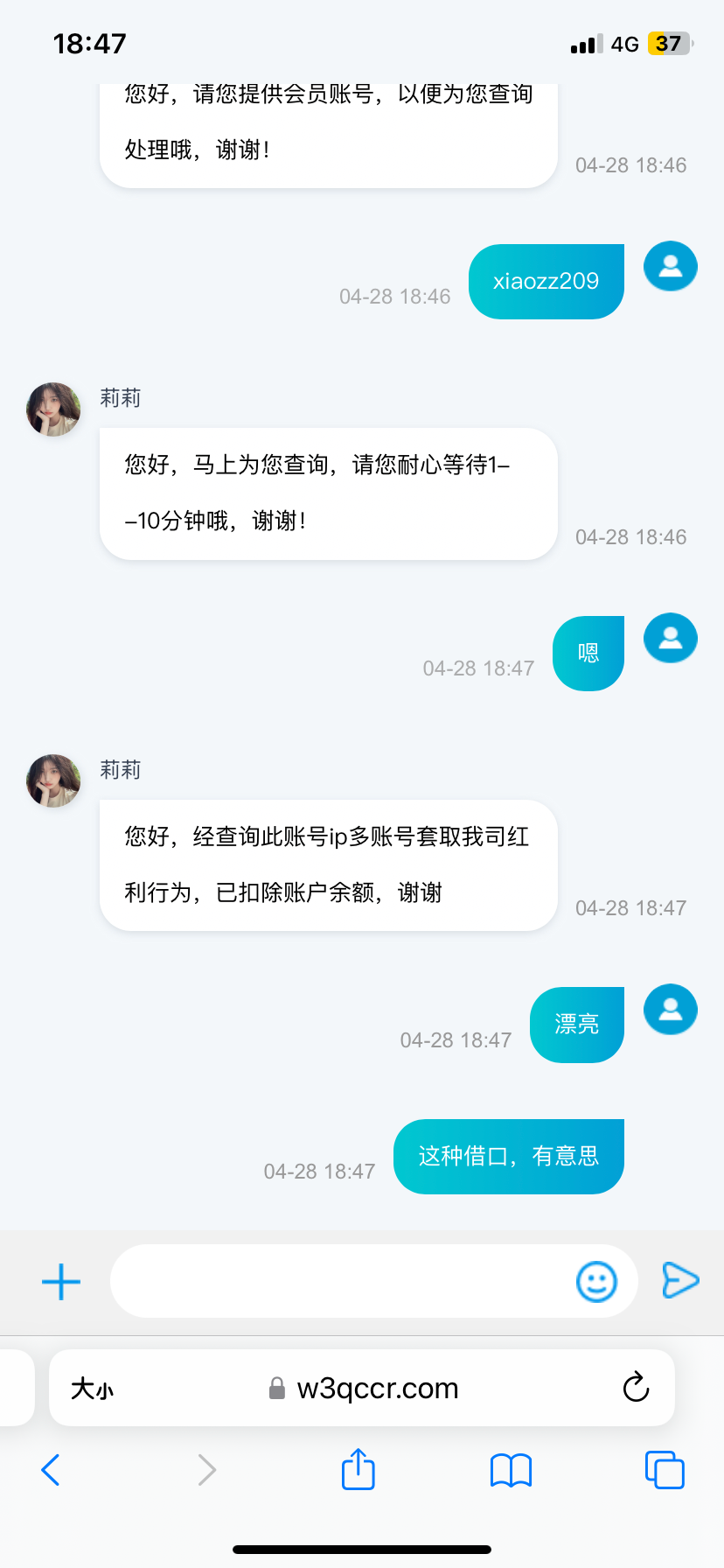Focus the chat message input field
The image size is (724, 1568).
click(x=341, y=1282)
